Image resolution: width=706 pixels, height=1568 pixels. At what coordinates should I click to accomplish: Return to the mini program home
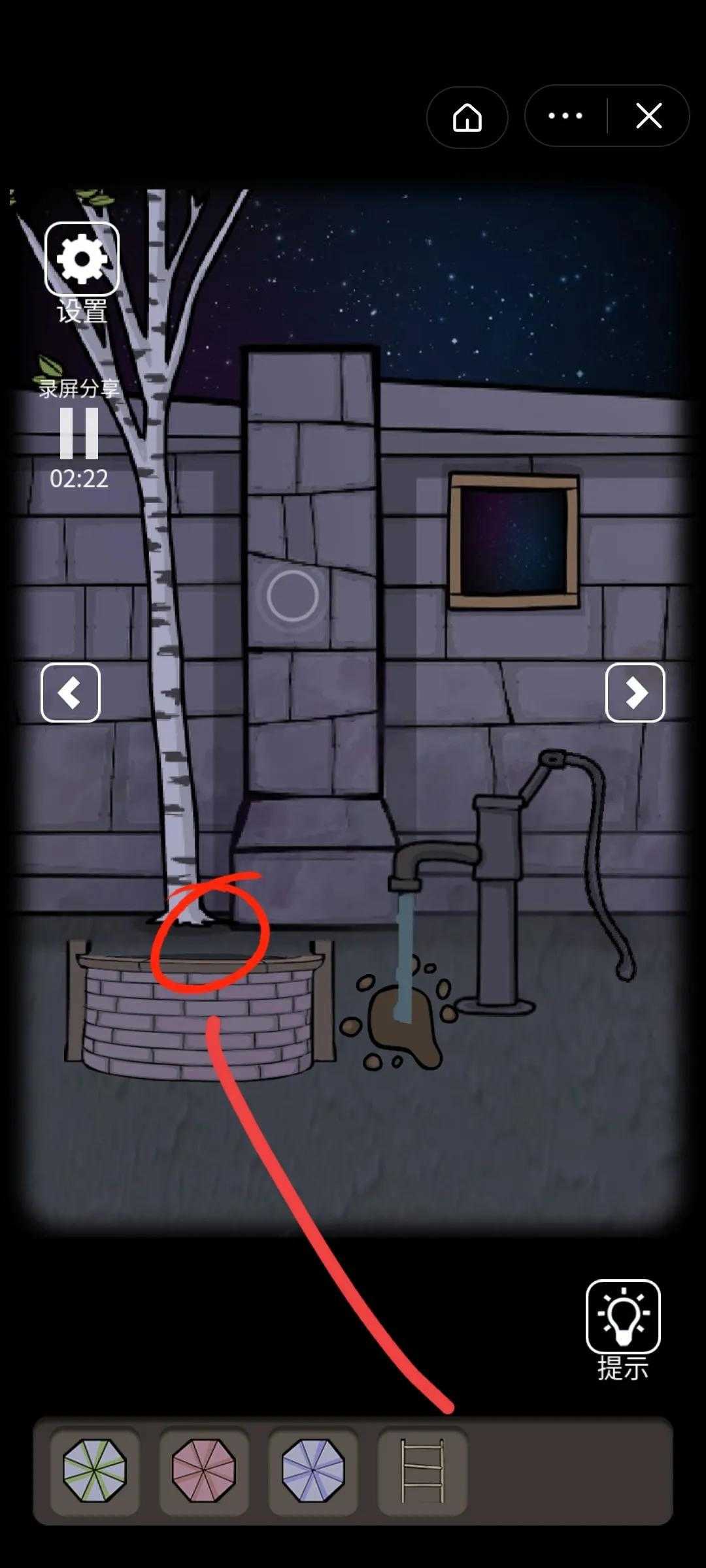click(x=467, y=118)
